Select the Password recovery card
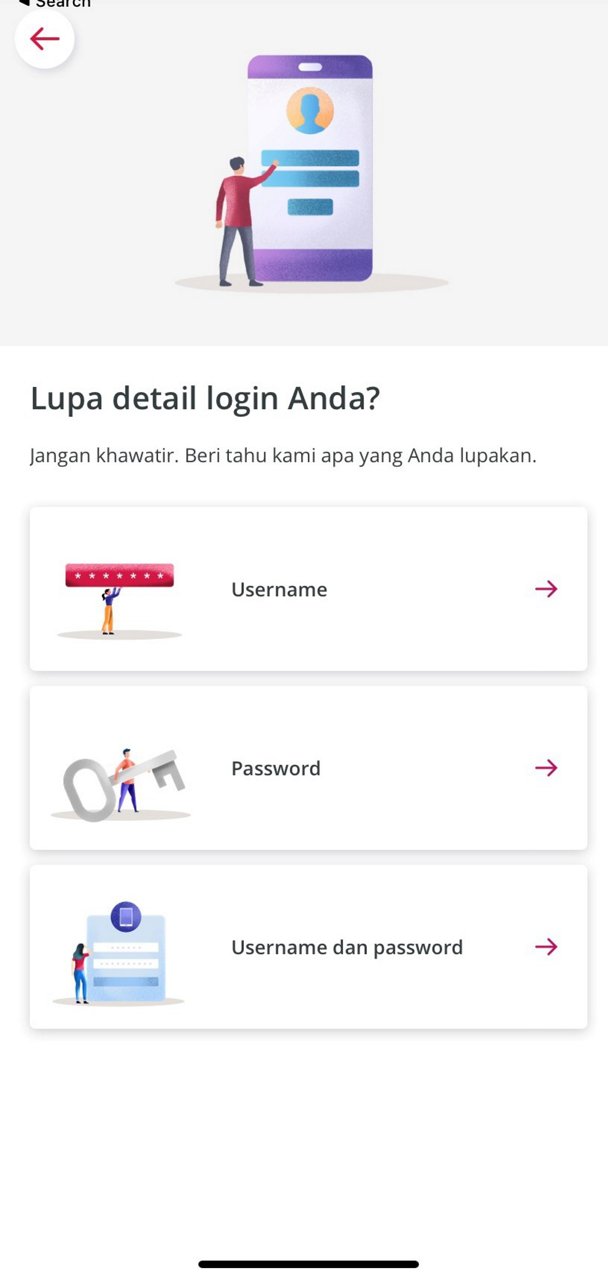This screenshot has height=1280, width=608. [308, 768]
